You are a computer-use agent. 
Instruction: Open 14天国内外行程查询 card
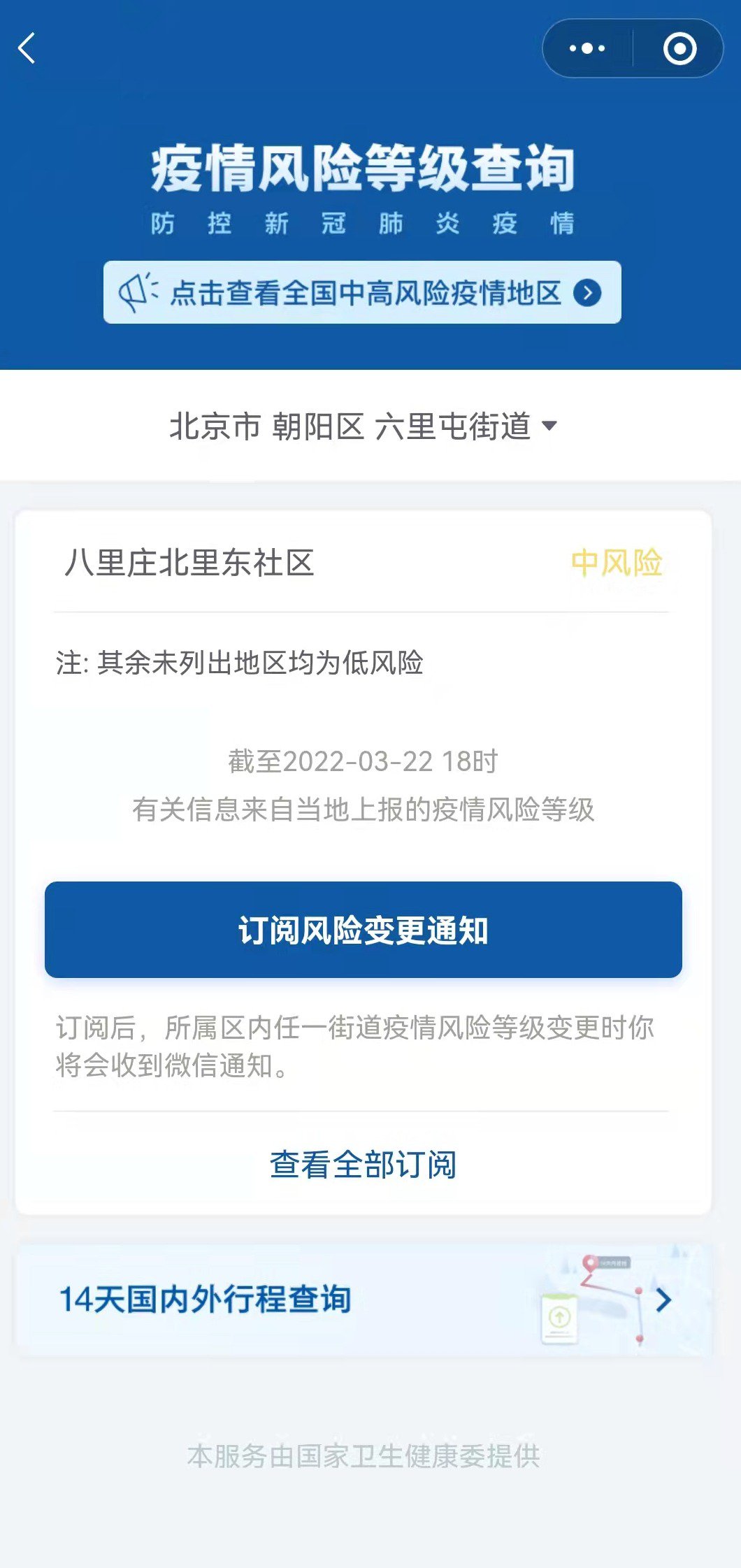(x=364, y=1300)
